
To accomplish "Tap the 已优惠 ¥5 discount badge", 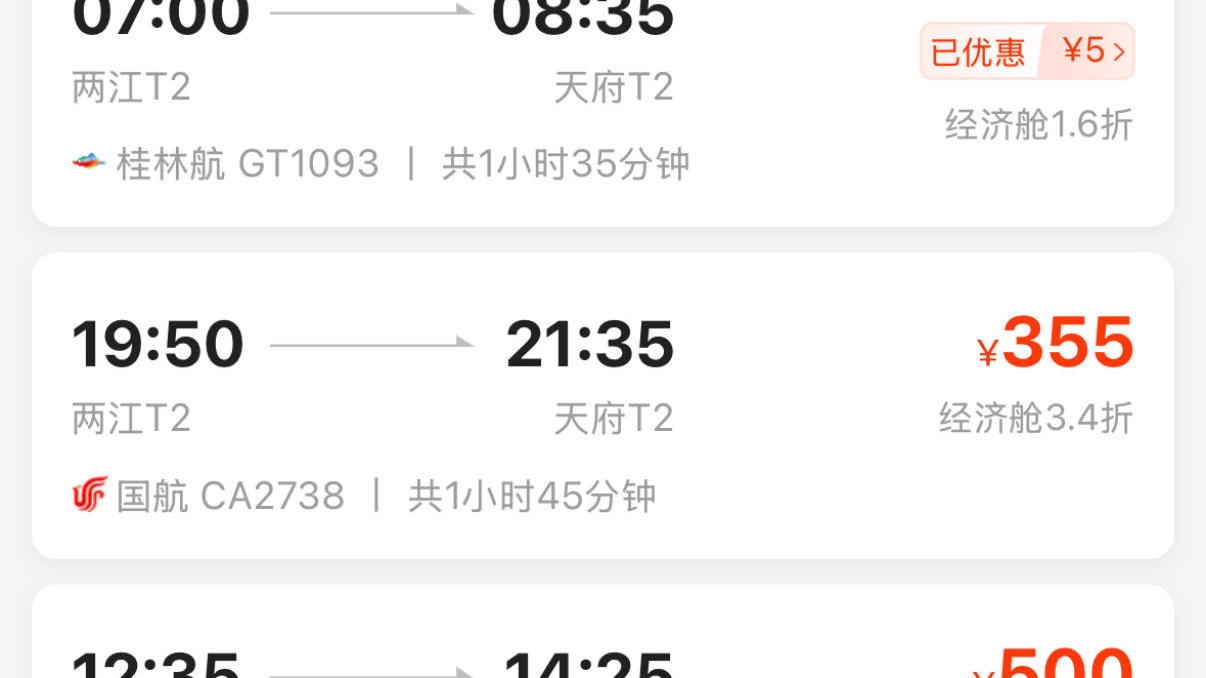I will [x=1027, y=51].
